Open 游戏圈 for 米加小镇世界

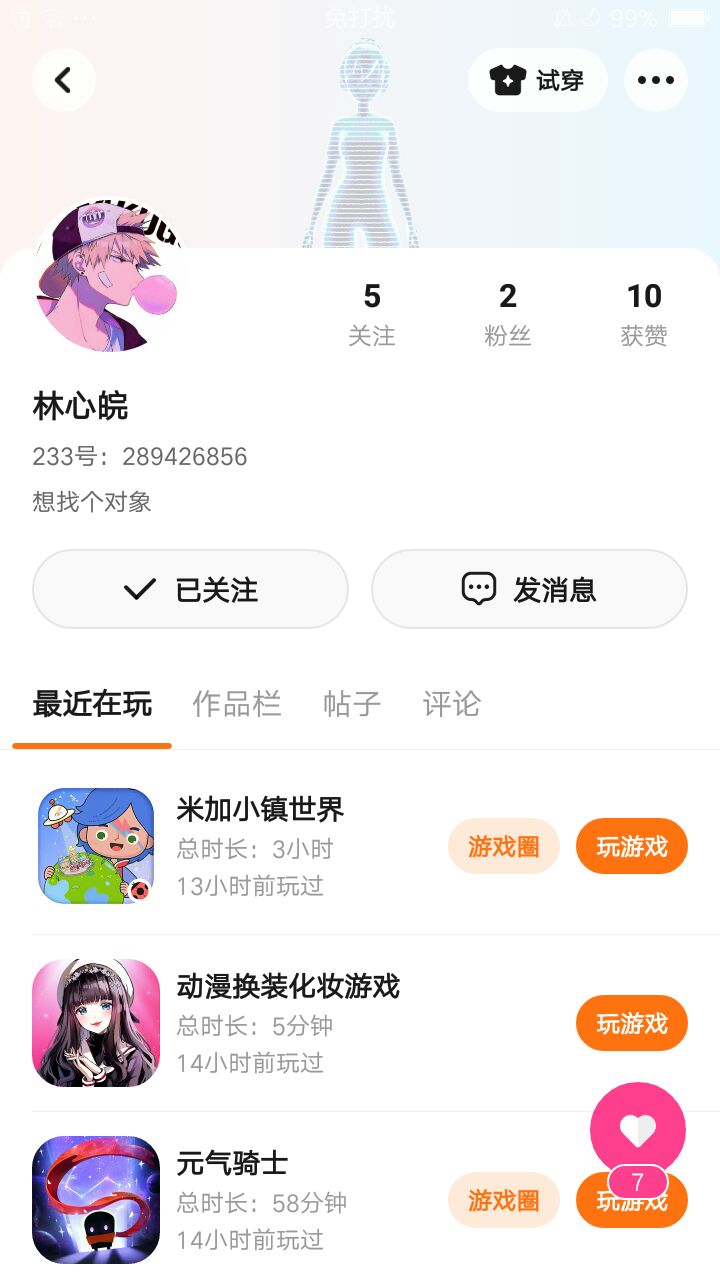point(503,846)
